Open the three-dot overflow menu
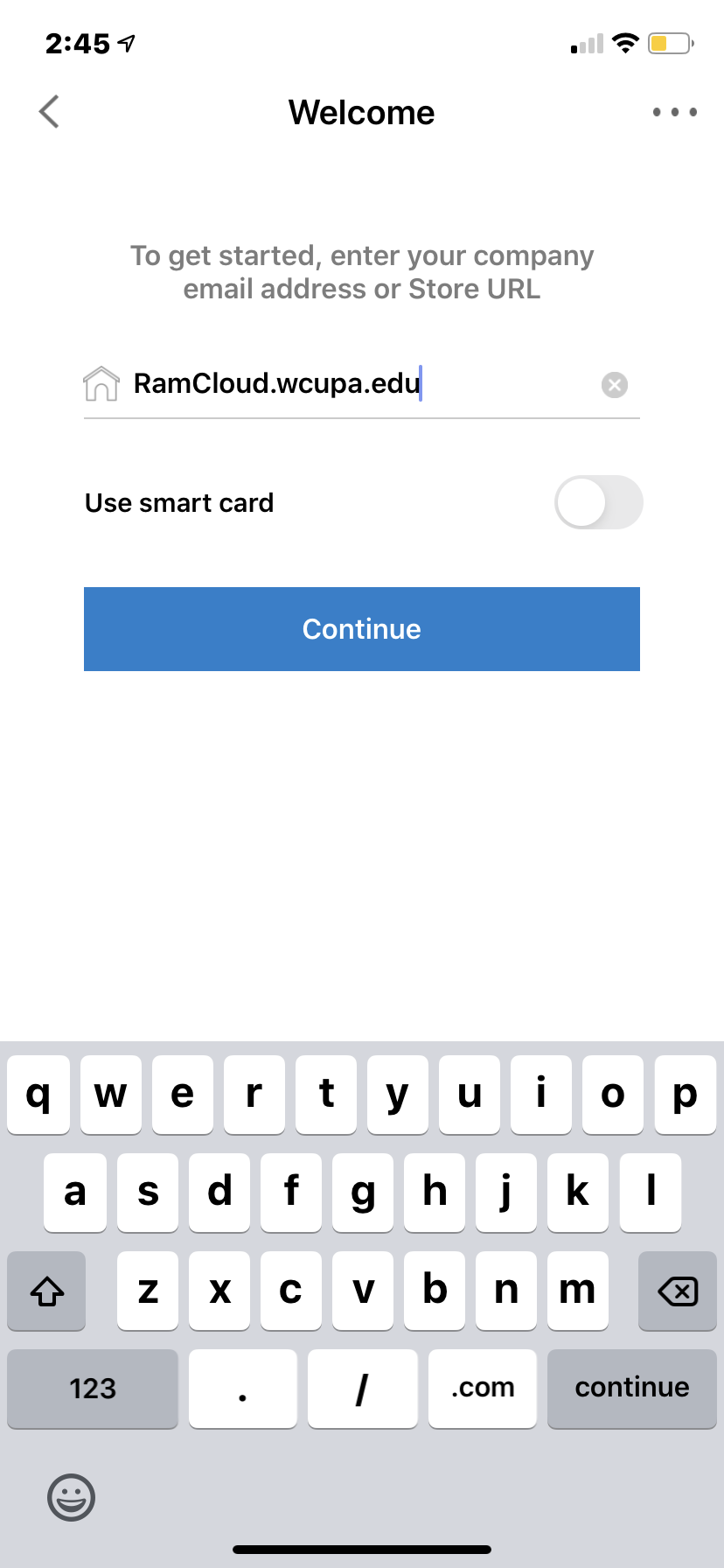The width and height of the screenshot is (724, 1568). point(674,112)
